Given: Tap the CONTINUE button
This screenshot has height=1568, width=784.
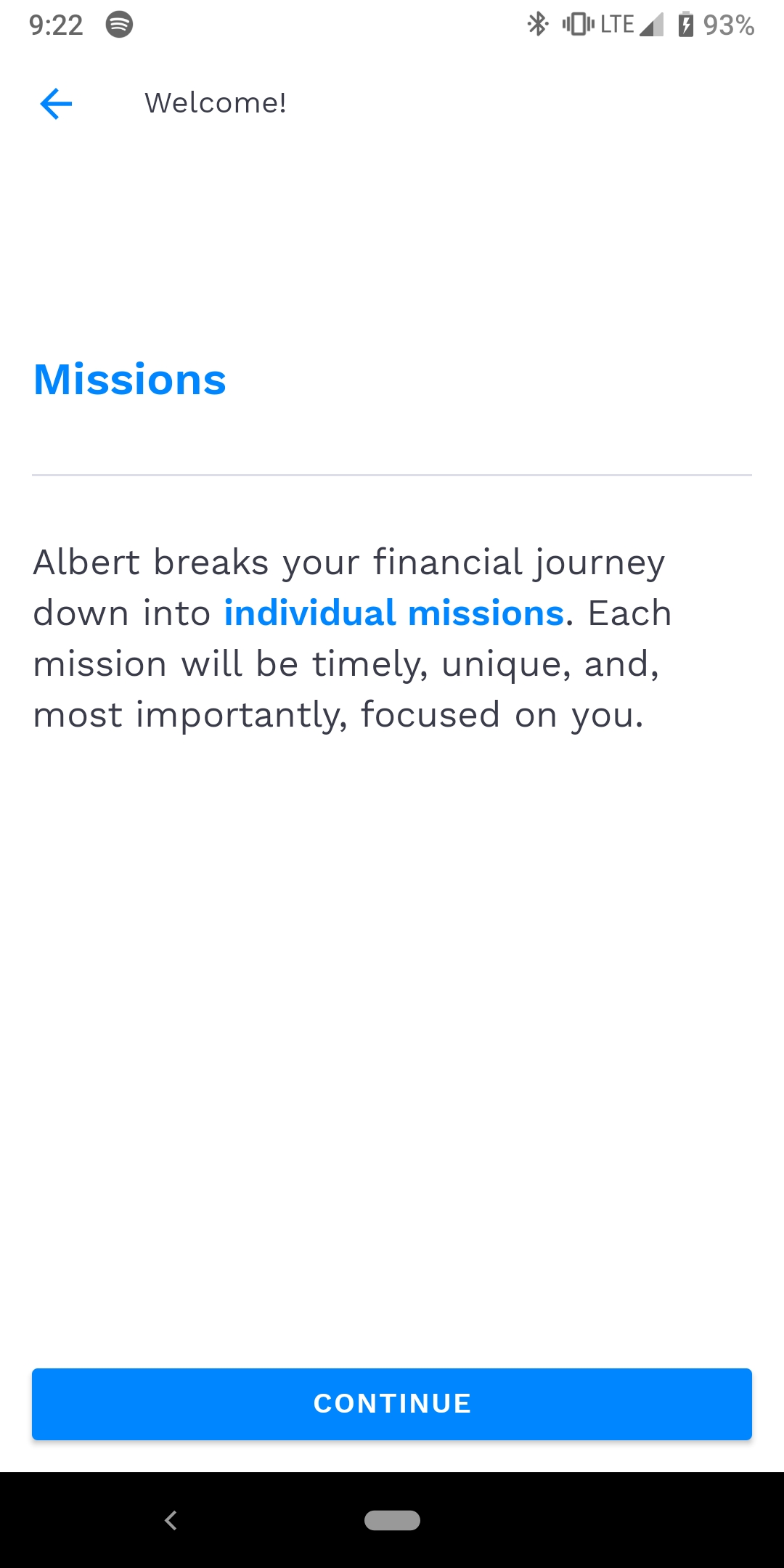Looking at the screenshot, I should click(x=392, y=1404).
